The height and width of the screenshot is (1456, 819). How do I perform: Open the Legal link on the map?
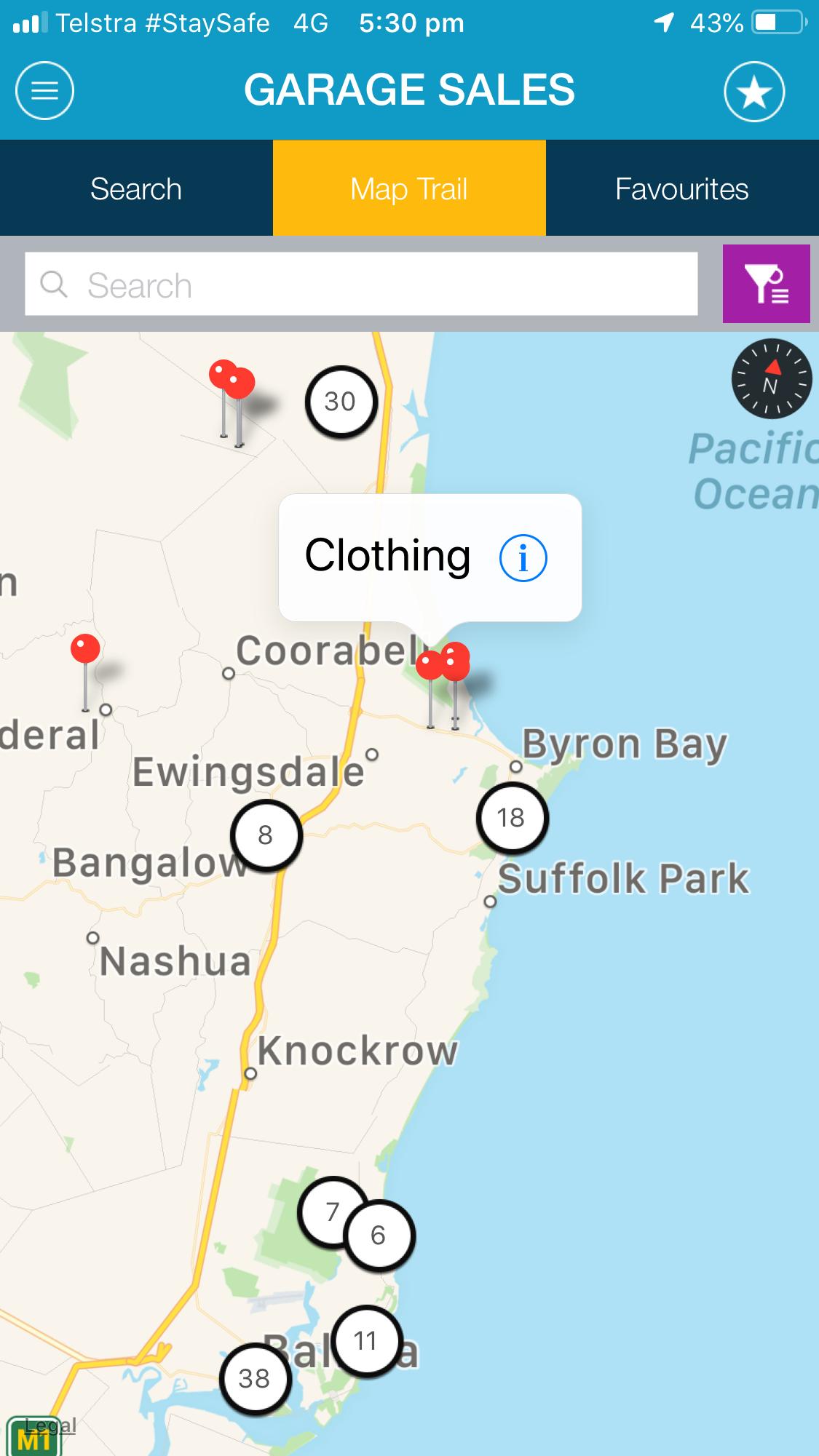[x=50, y=1425]
